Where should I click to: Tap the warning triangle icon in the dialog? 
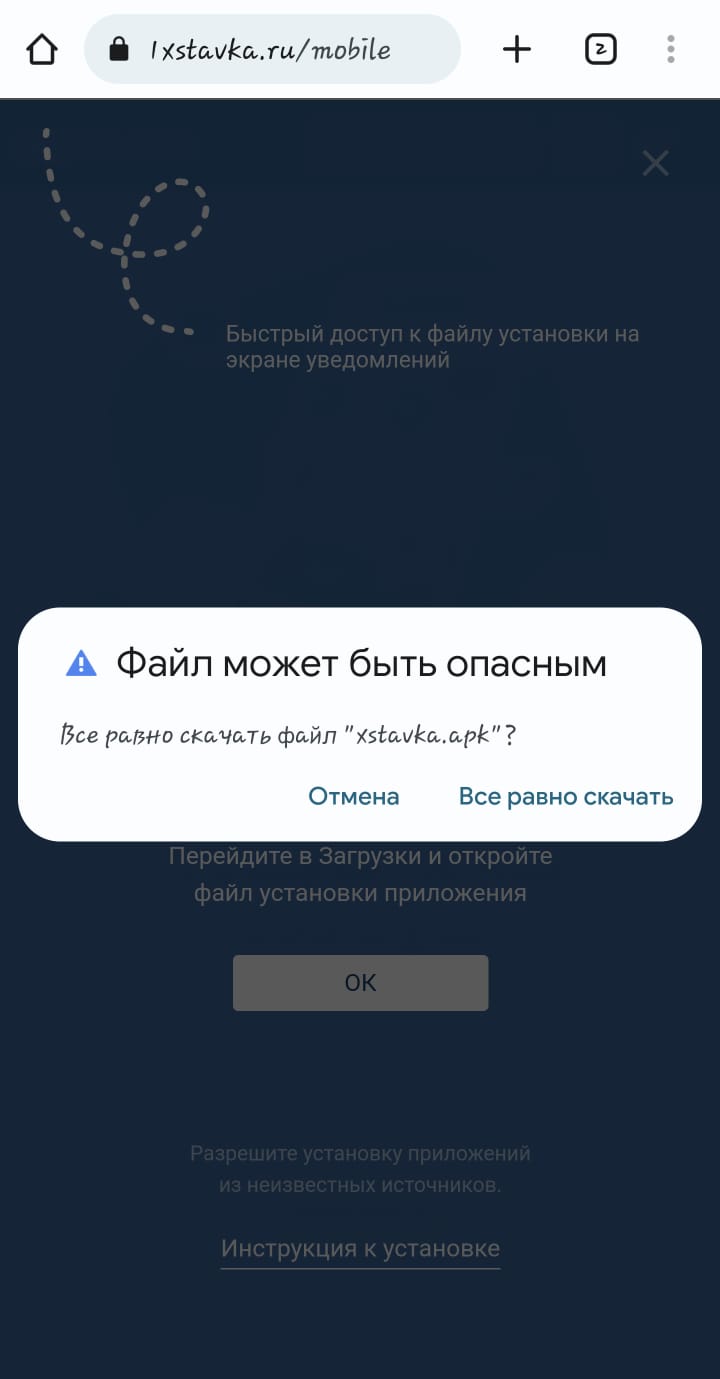[83, 662]
